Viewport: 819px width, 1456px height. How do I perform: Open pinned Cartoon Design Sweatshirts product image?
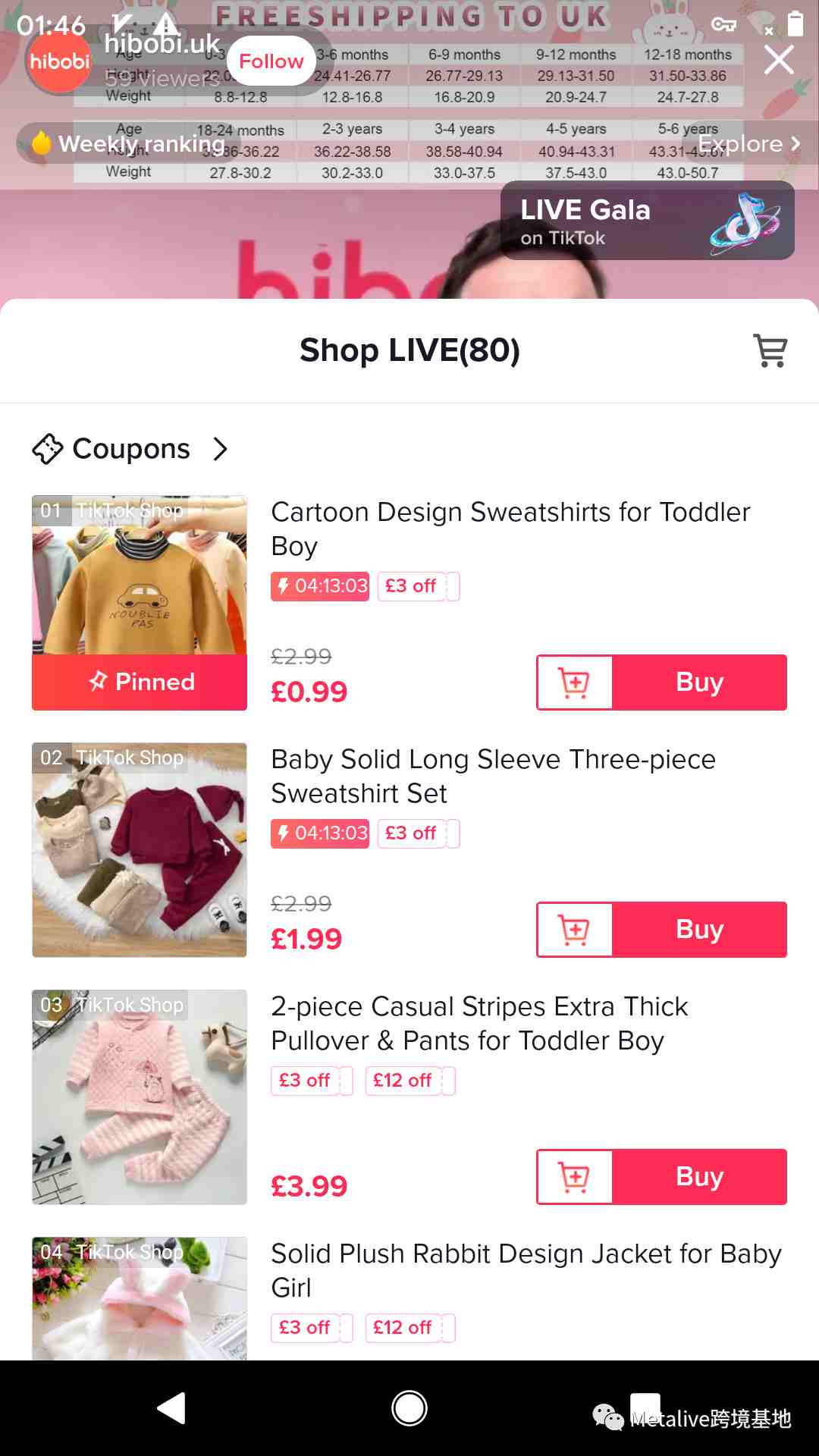click(140, 576)
